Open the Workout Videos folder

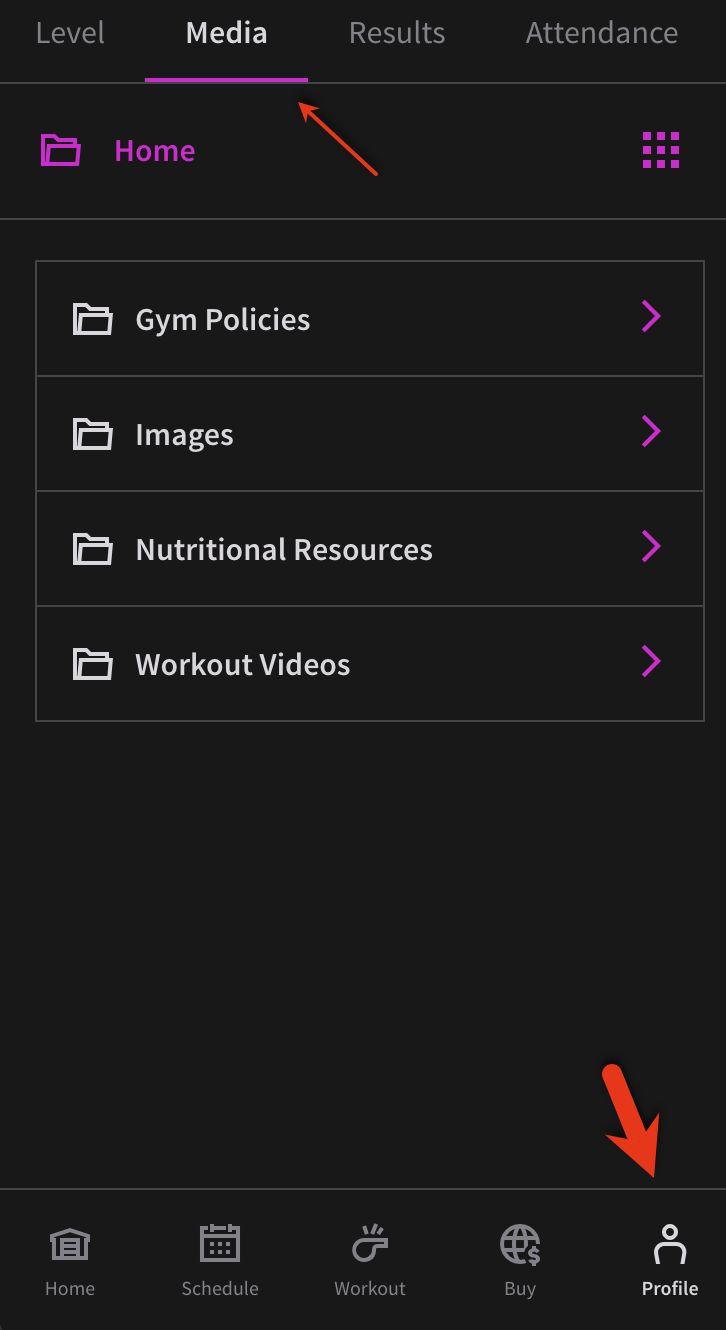click(x=370, y=664)
